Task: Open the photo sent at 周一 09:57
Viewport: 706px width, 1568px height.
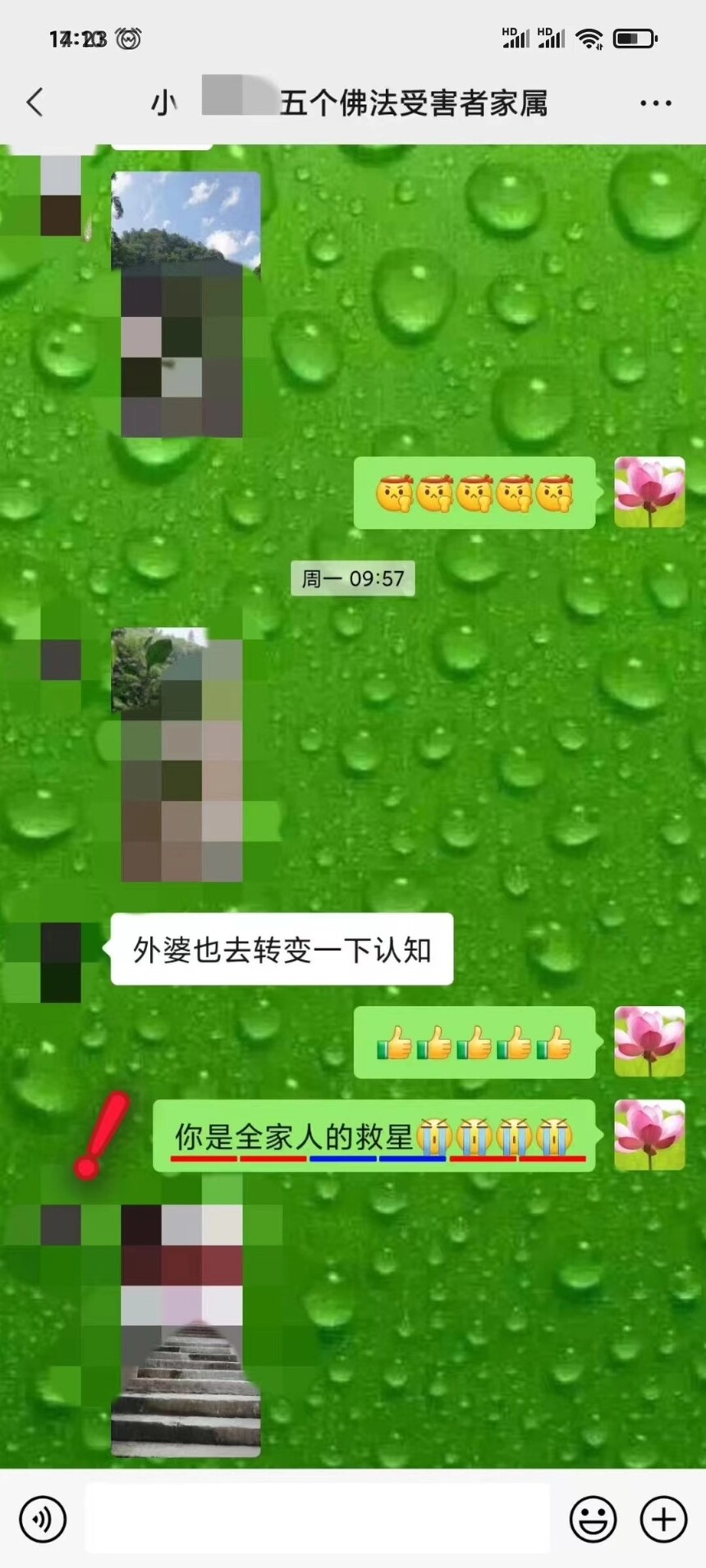Action: pos(179,755)
